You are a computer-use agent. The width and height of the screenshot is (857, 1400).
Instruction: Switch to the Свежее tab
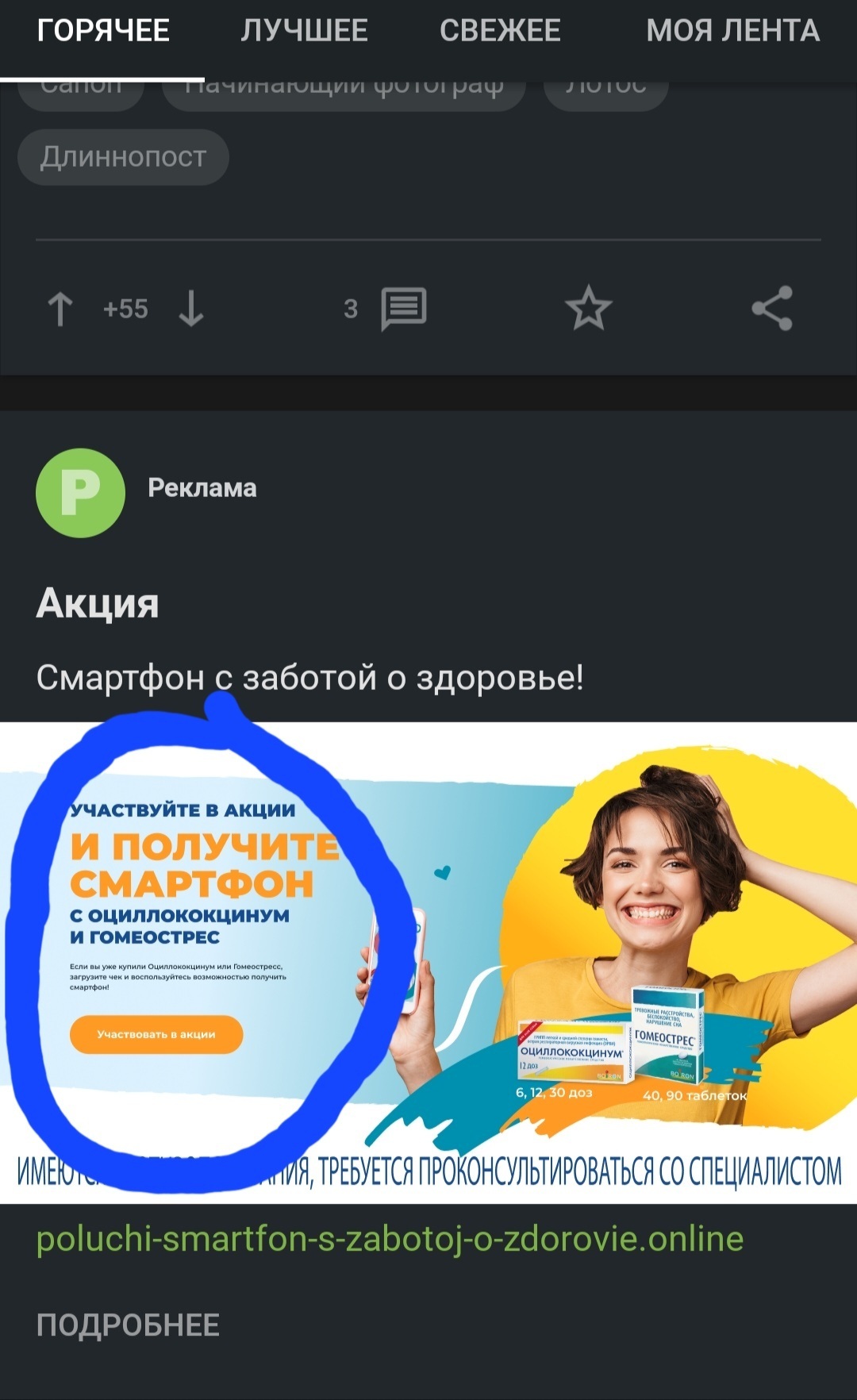(500, 32)
